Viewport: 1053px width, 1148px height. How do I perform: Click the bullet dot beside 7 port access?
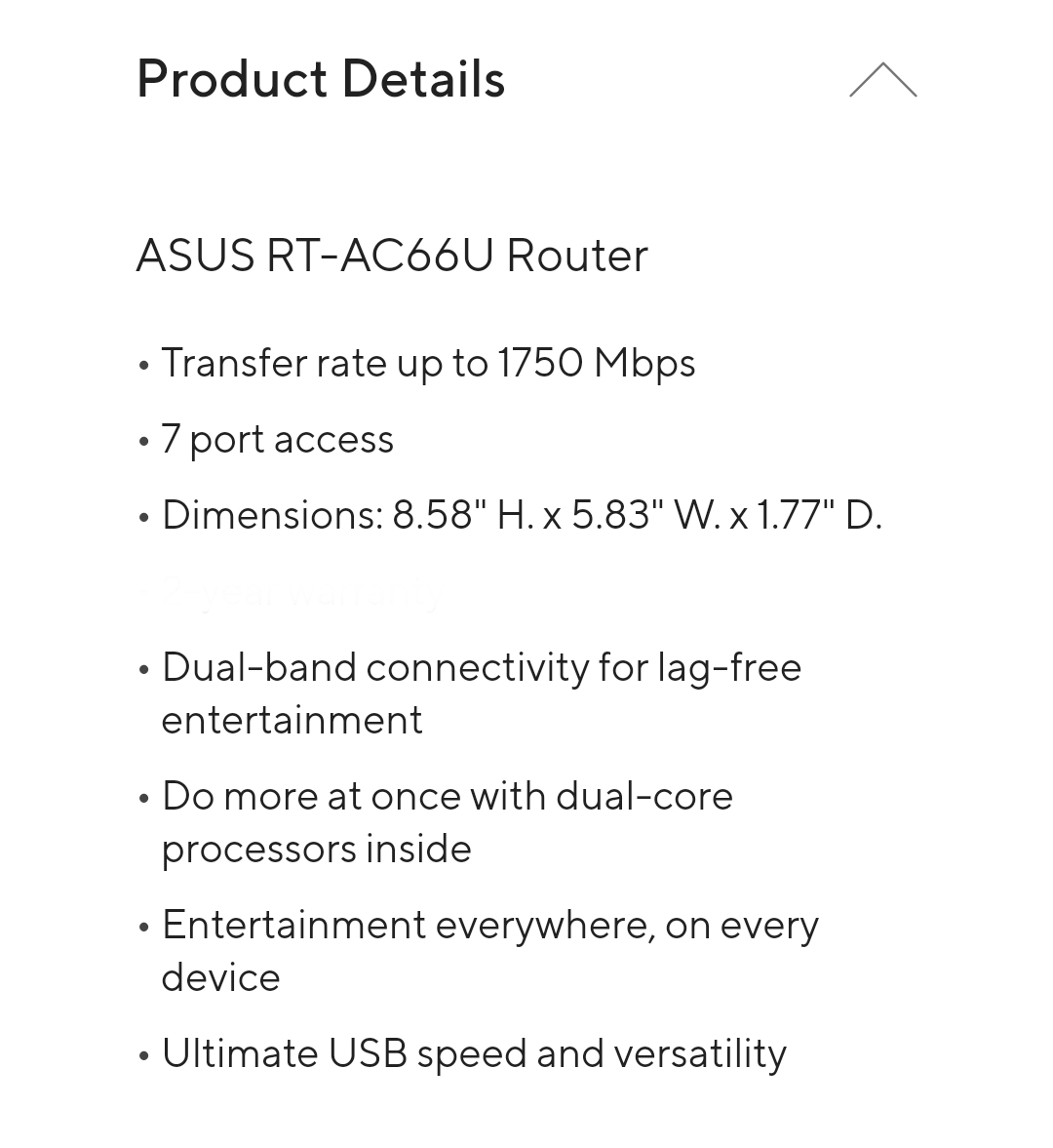coord(143,442)
